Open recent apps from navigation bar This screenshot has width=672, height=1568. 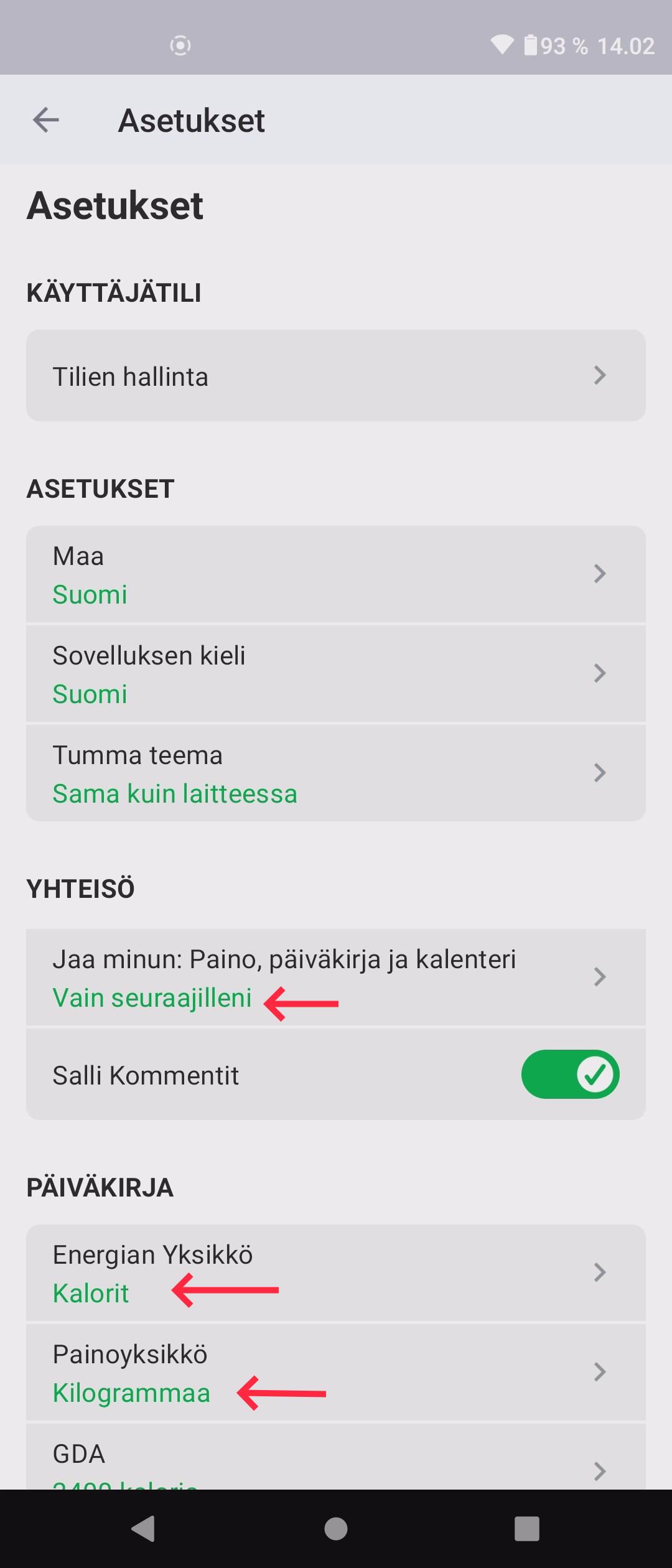526,1529
